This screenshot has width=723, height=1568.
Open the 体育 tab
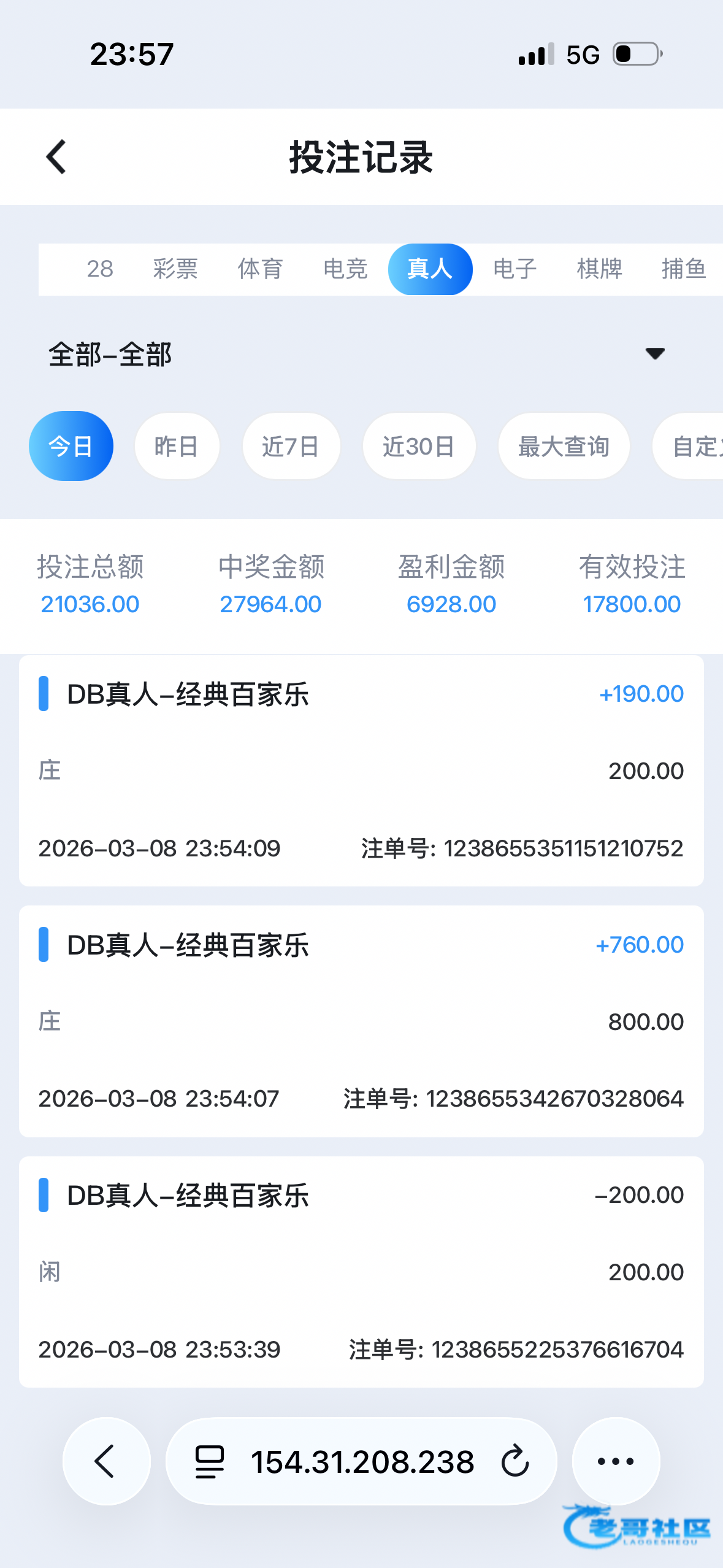coord(260,269)
